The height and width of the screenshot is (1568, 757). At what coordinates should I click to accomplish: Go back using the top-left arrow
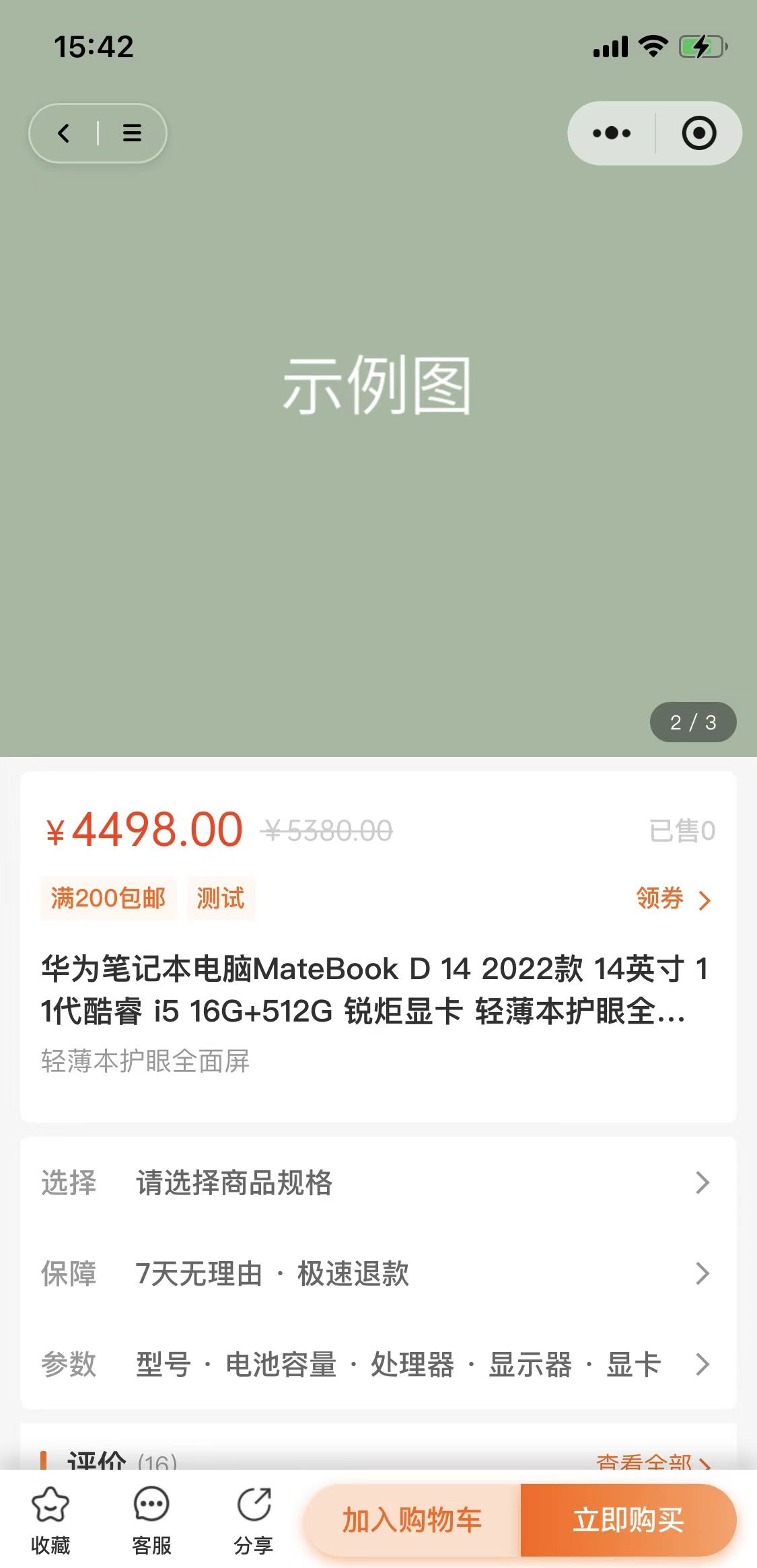63,133
